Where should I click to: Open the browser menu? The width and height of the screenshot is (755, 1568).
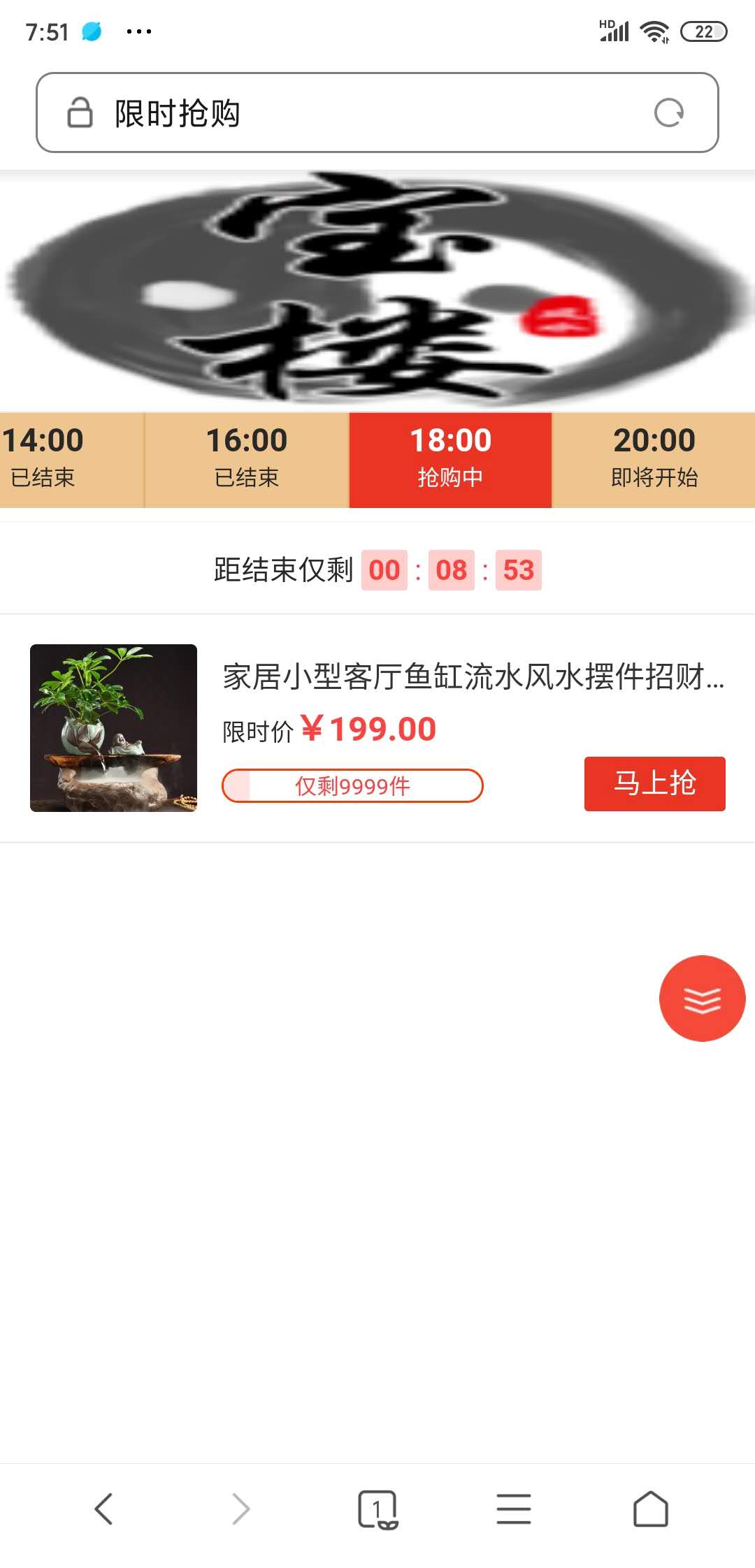tap(514, 1509)
